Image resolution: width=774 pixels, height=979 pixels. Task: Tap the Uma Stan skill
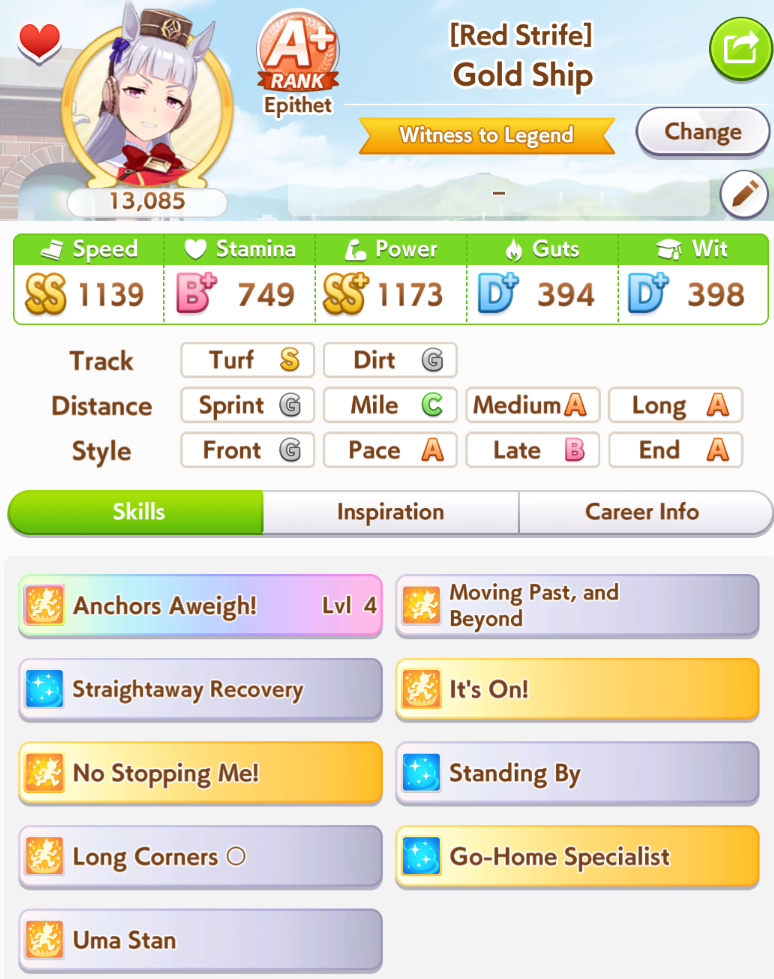click(200, 940)
